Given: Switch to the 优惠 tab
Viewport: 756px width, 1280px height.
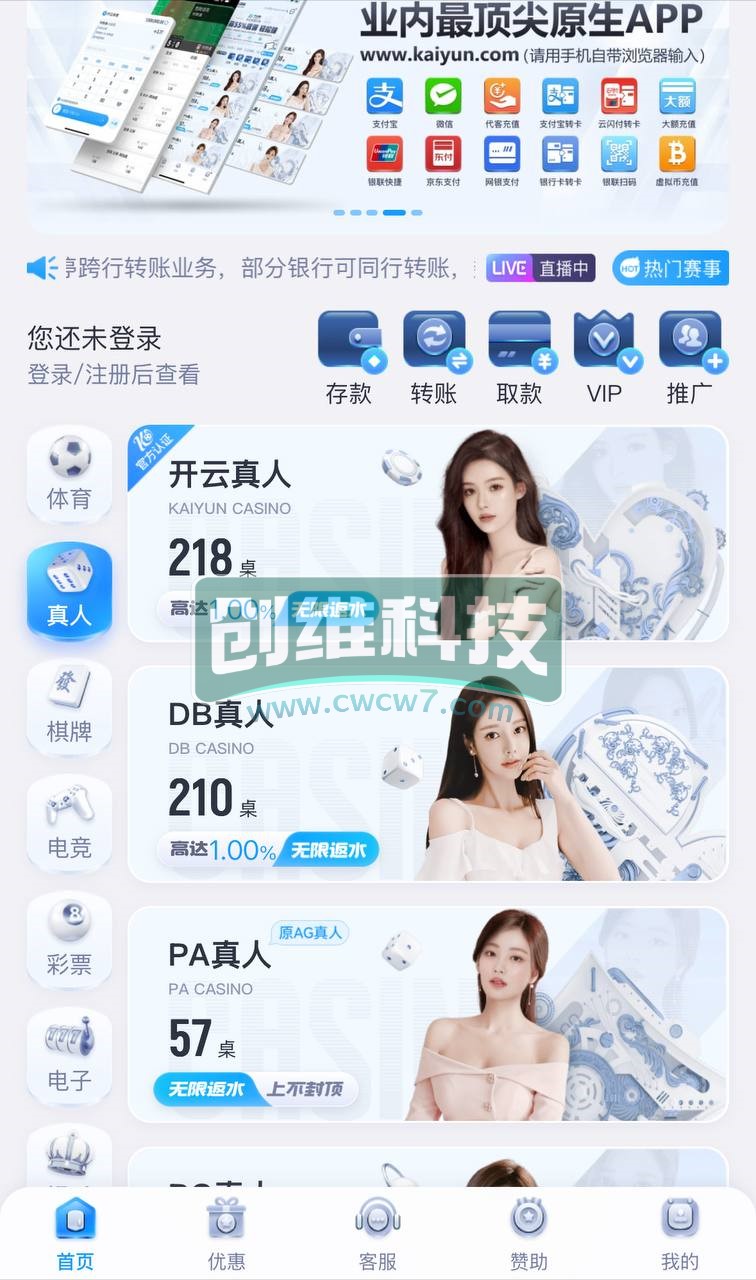Looking at the screenshot, I should [226, 1234].
